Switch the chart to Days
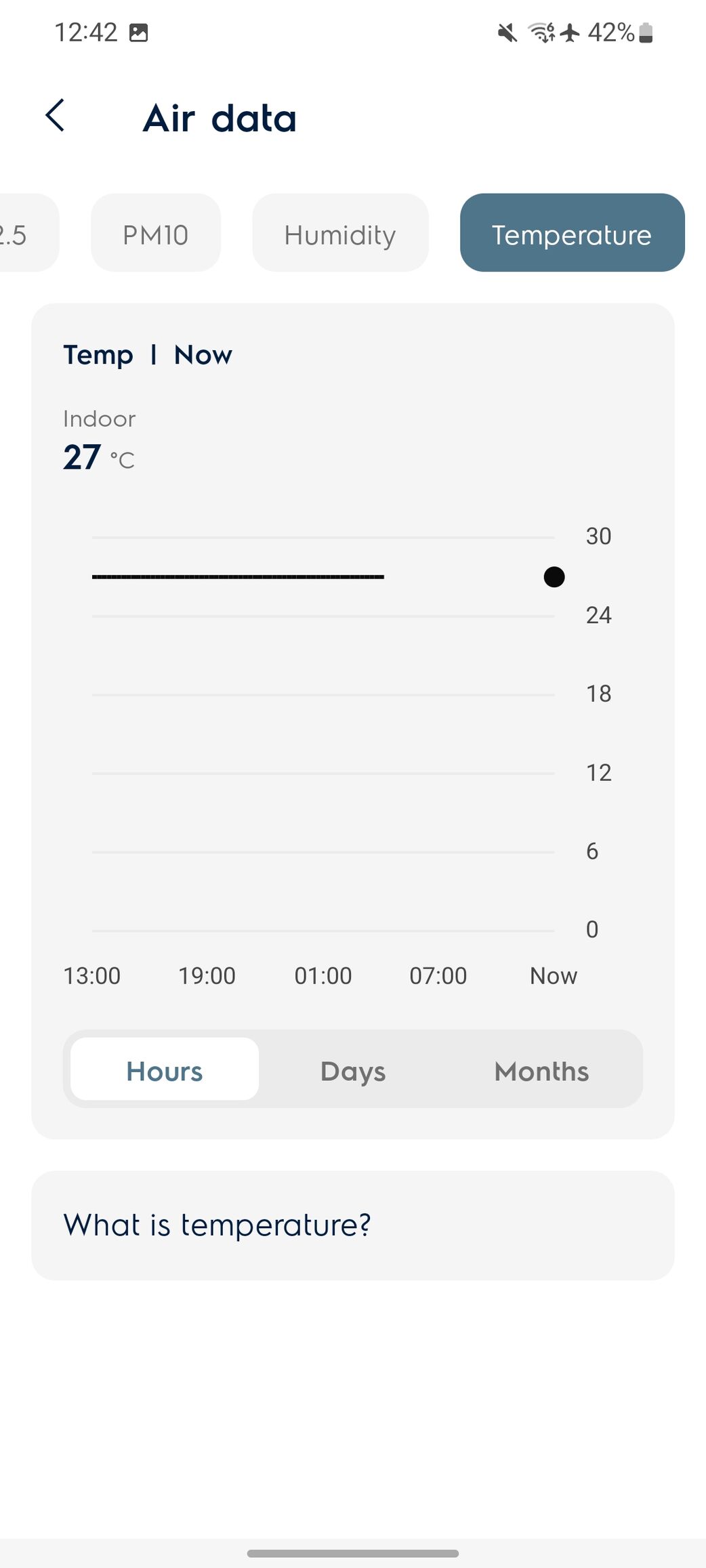Screen dimensions: 706x1568 [x=353, y=1069]
